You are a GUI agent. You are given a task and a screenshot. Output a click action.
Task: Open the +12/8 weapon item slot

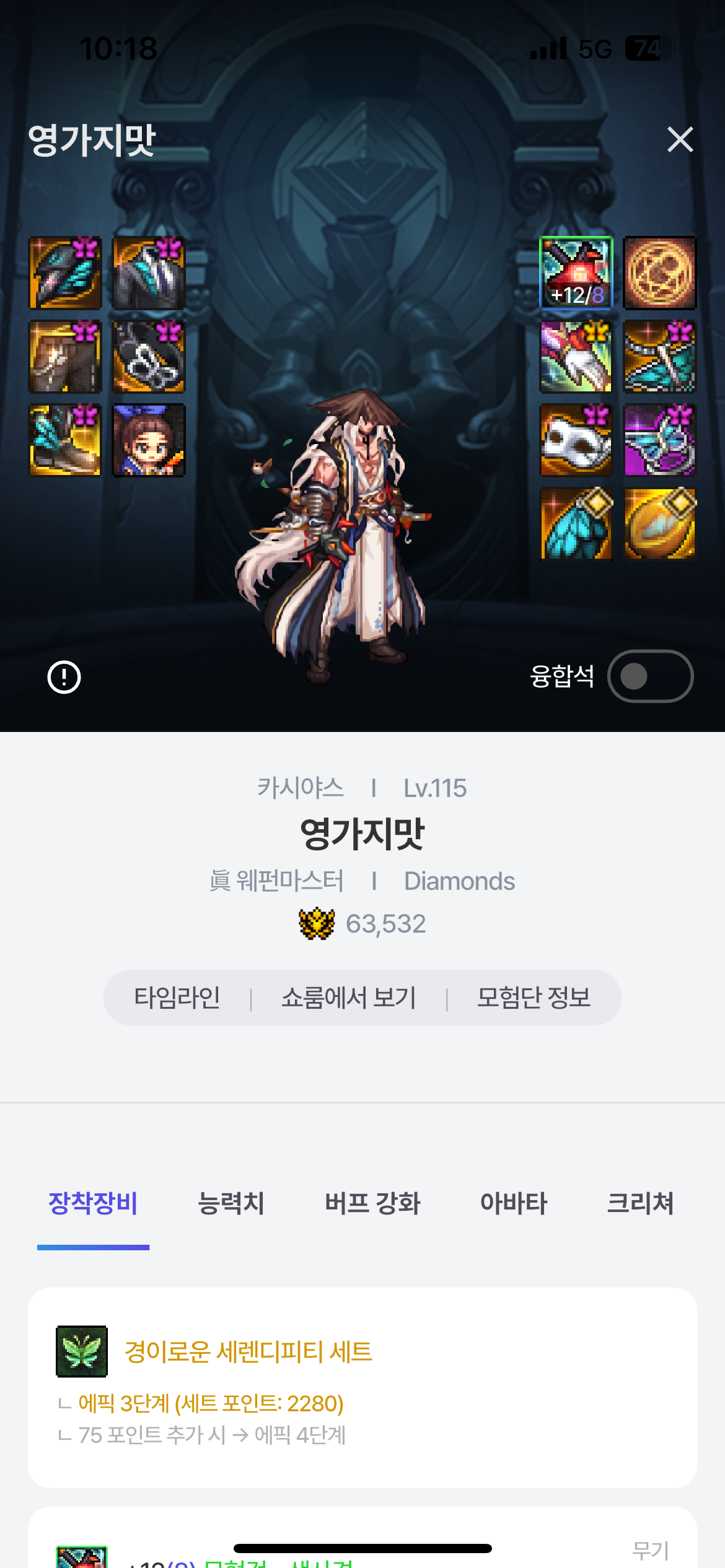click(576, 272)
